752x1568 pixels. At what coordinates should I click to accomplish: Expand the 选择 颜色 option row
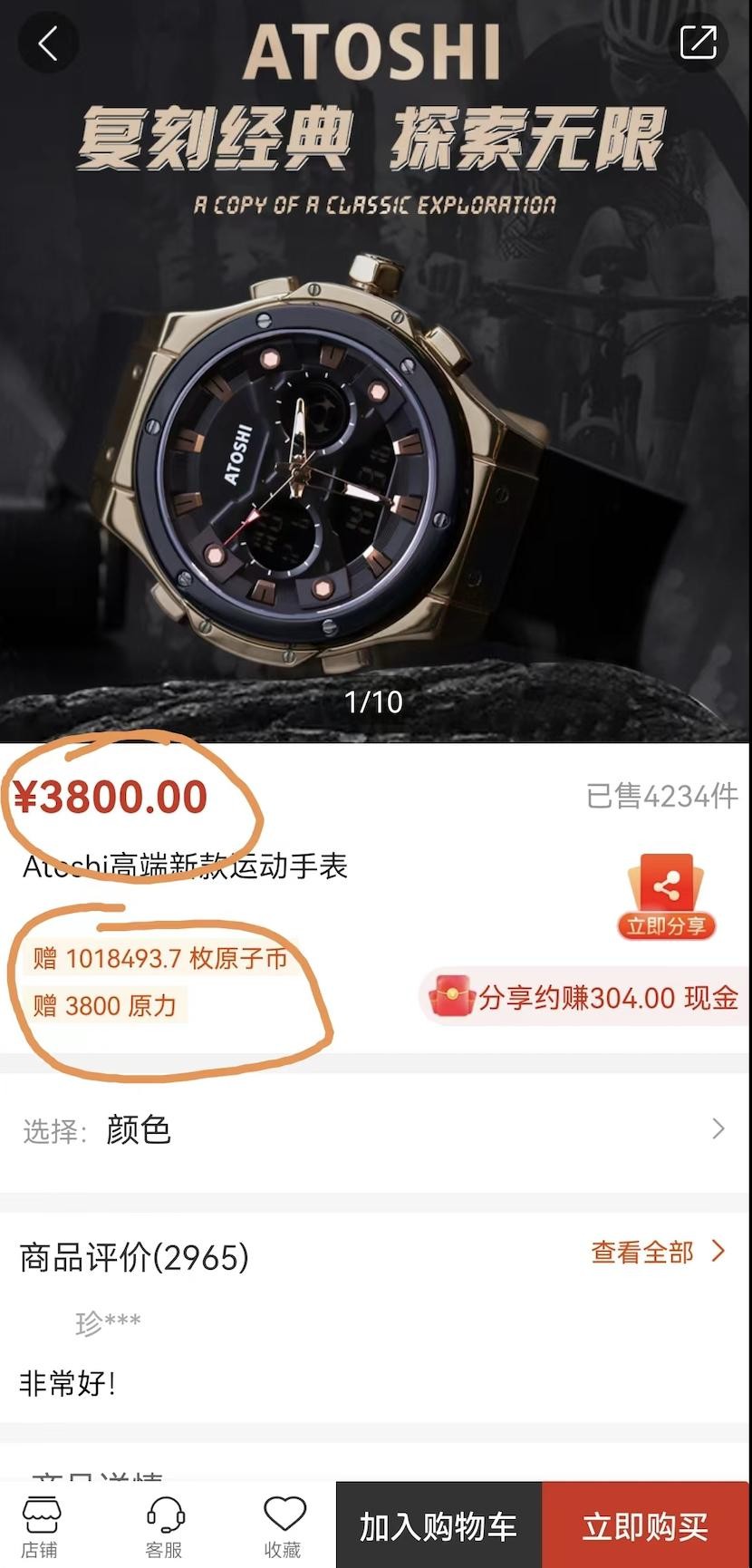coord(375,1129)
